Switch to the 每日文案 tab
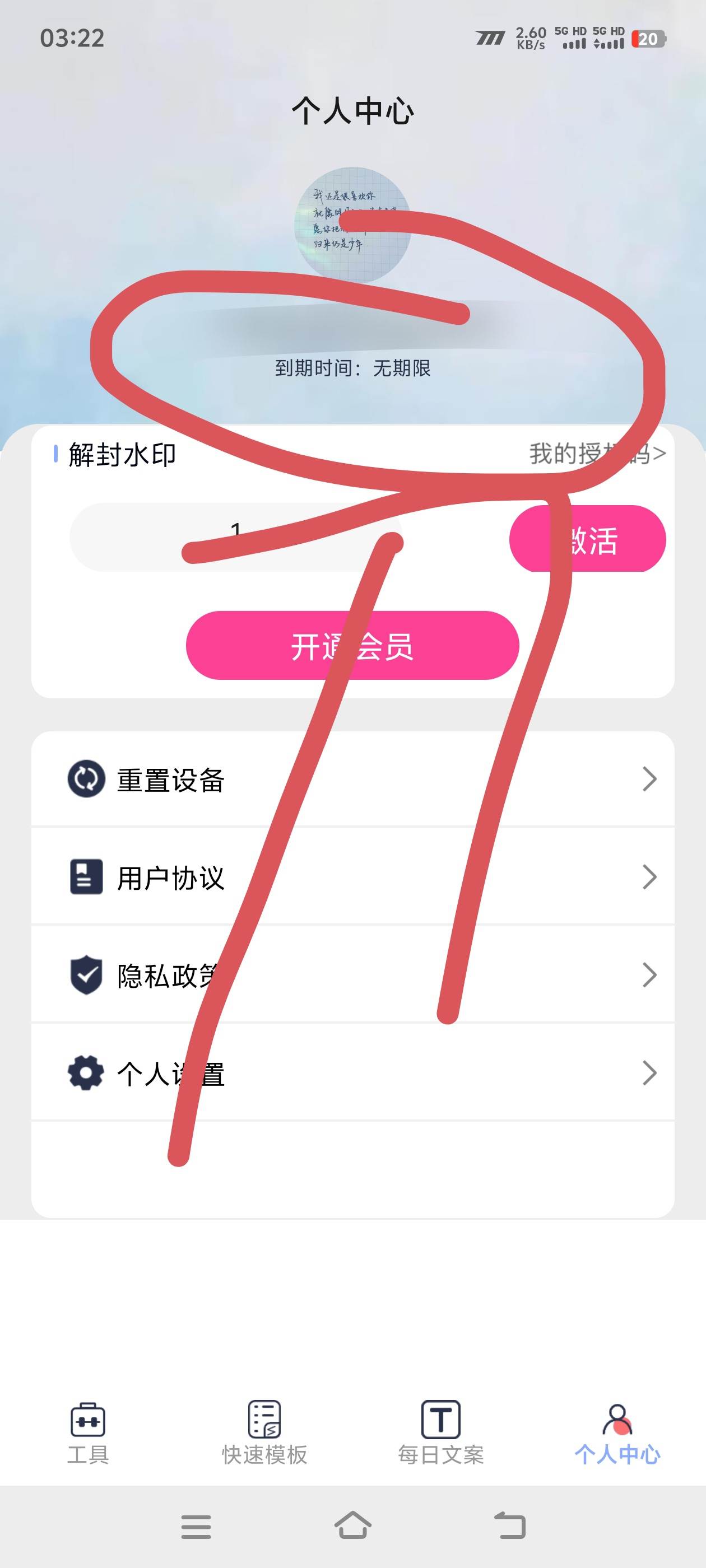This screenshot has width=706, height=1568. point(440,1430)
